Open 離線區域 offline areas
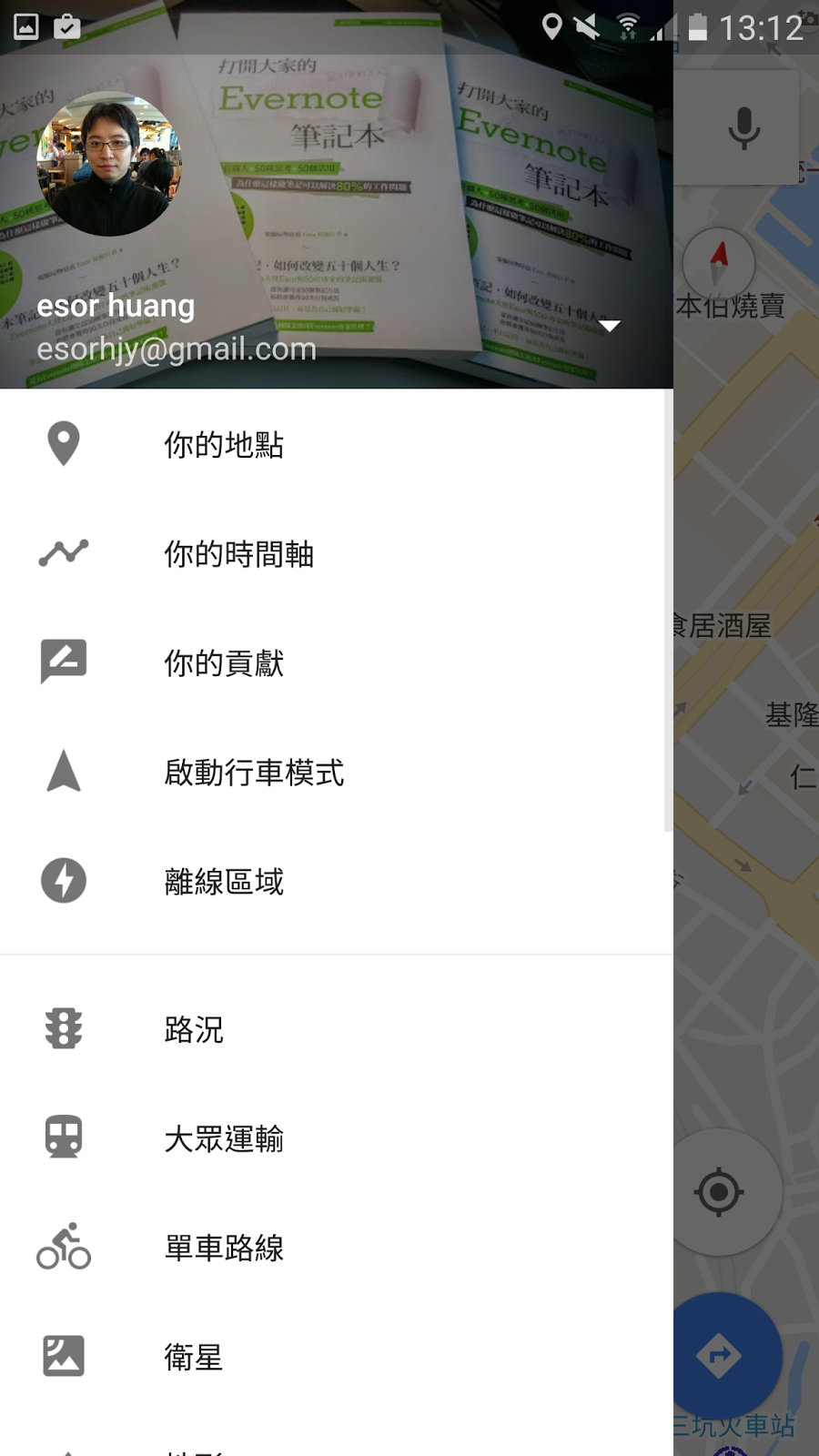This screenshot has height=1456, width=819. tap(224, 881)
